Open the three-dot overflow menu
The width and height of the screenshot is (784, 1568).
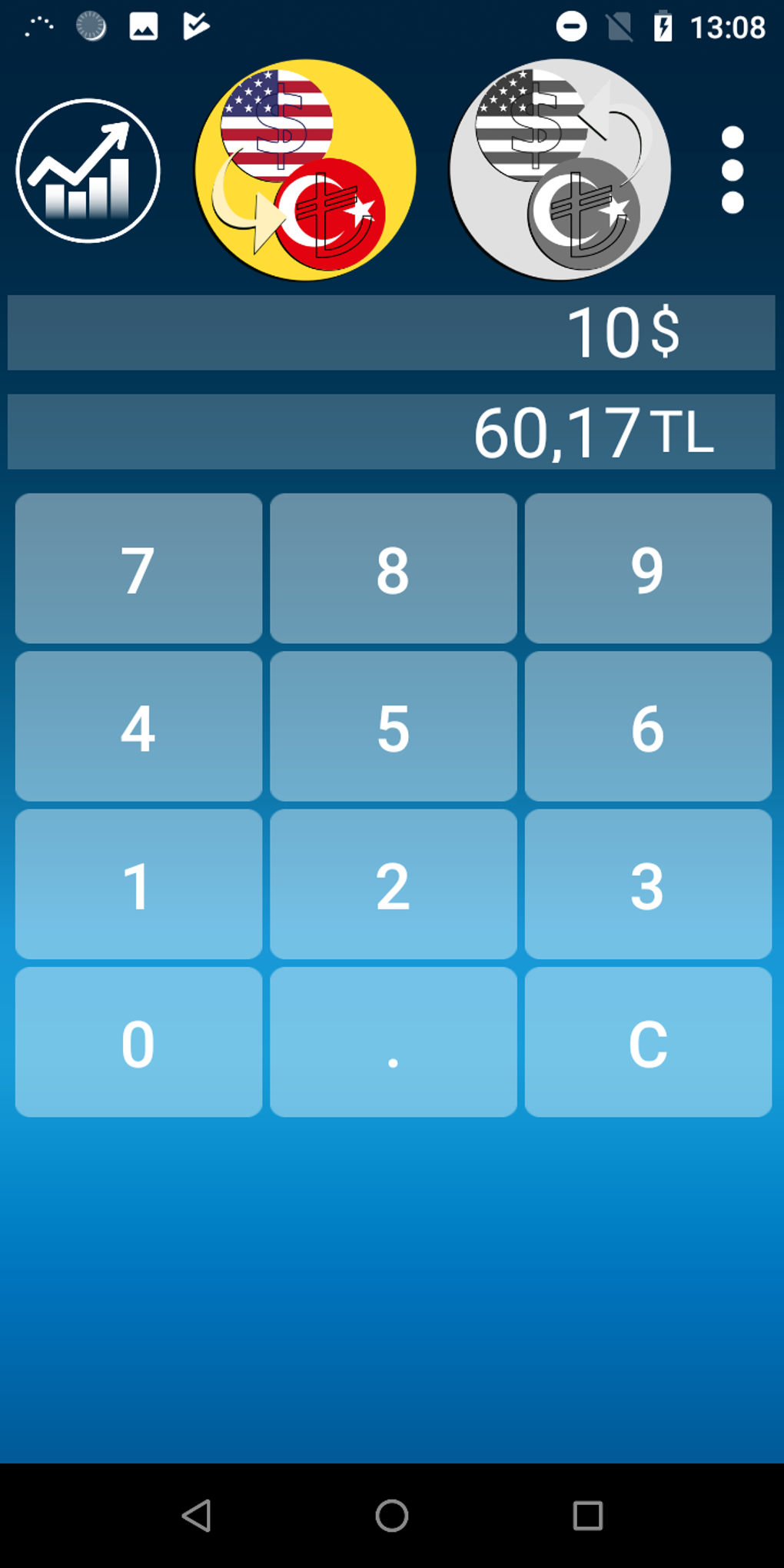tap(732, 170)
